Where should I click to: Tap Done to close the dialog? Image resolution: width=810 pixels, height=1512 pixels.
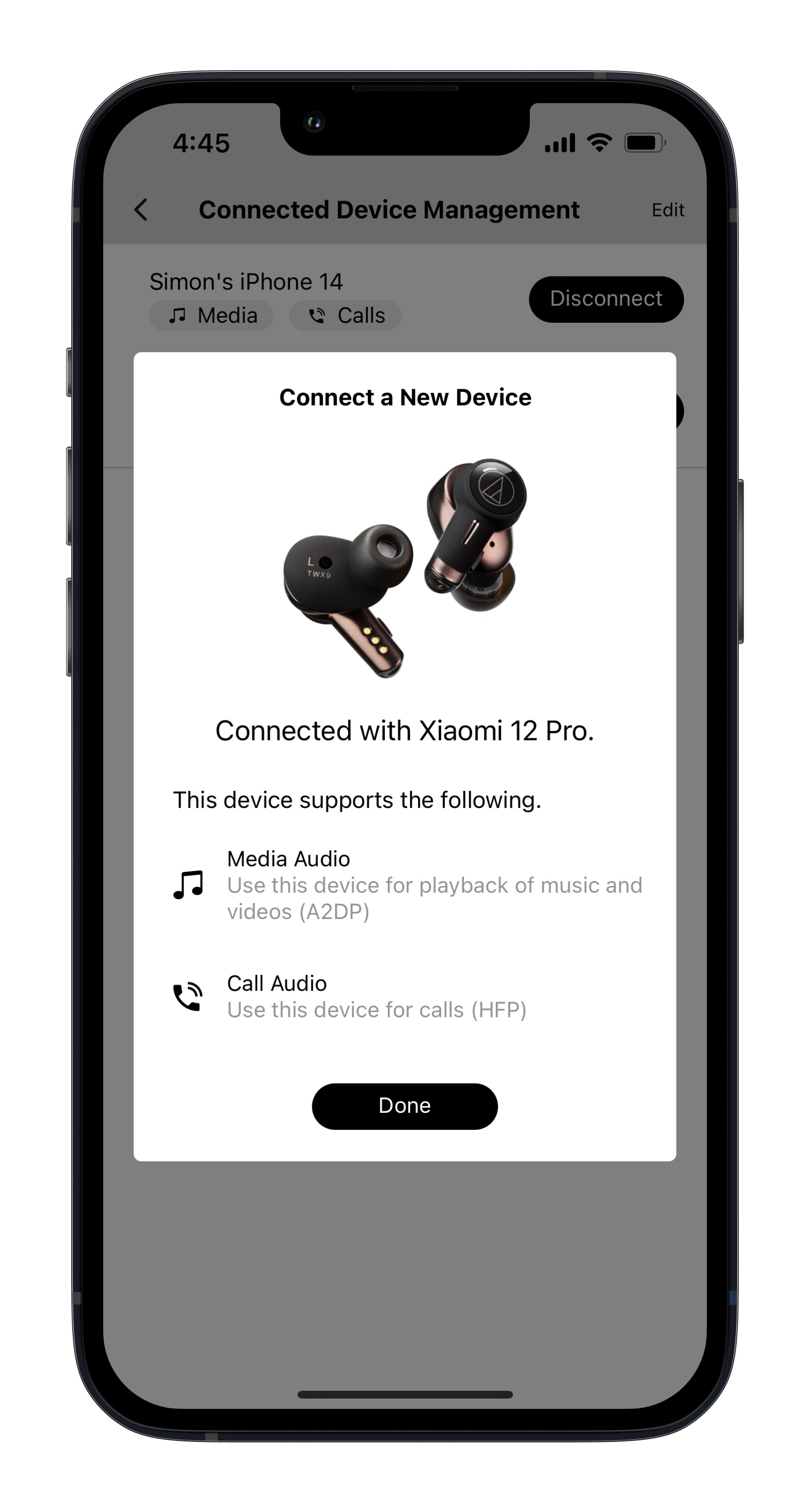click(404, 1106)
